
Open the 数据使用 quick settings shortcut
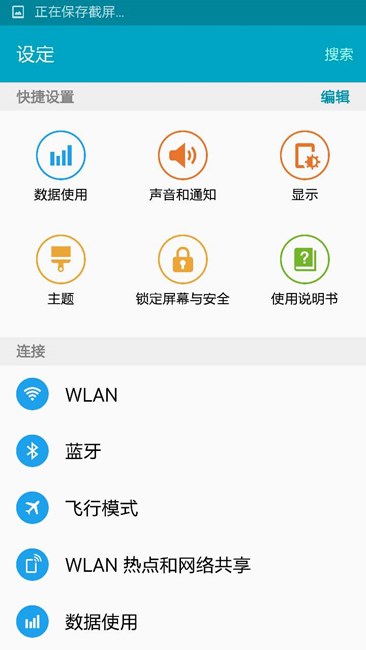[x=61, y=166]
